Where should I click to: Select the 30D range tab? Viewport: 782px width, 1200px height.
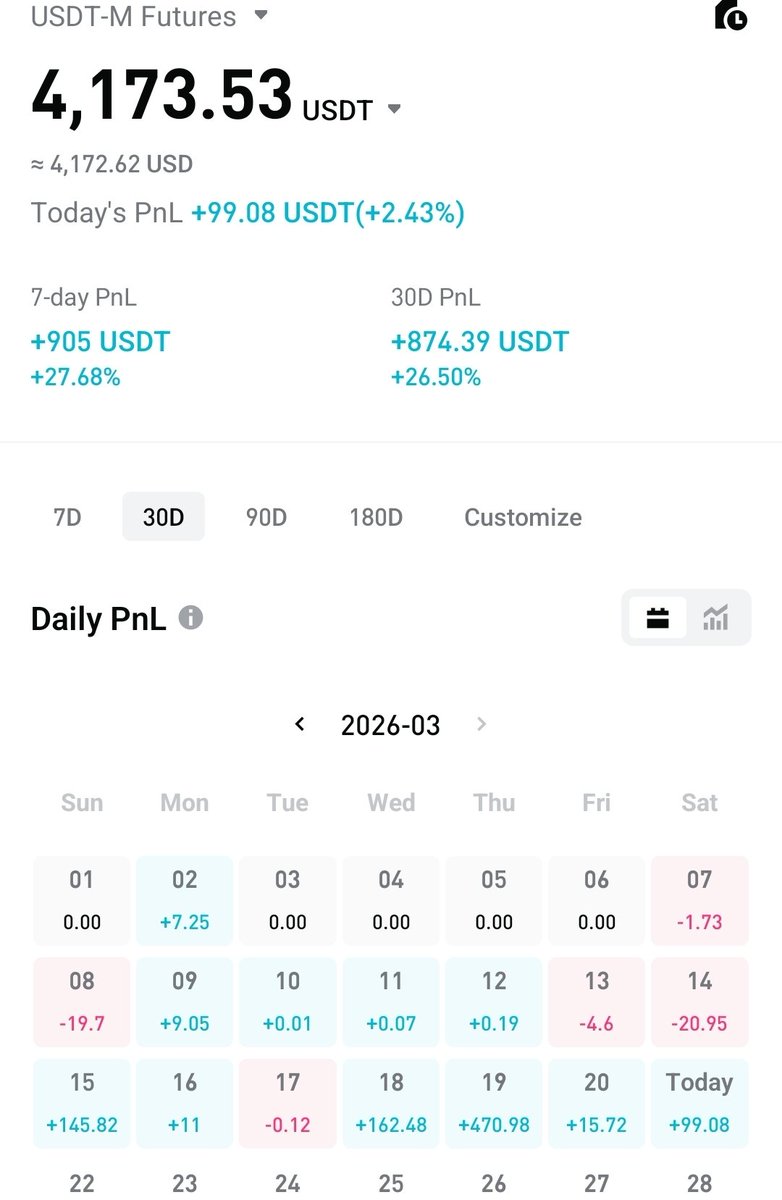[163, 517]
